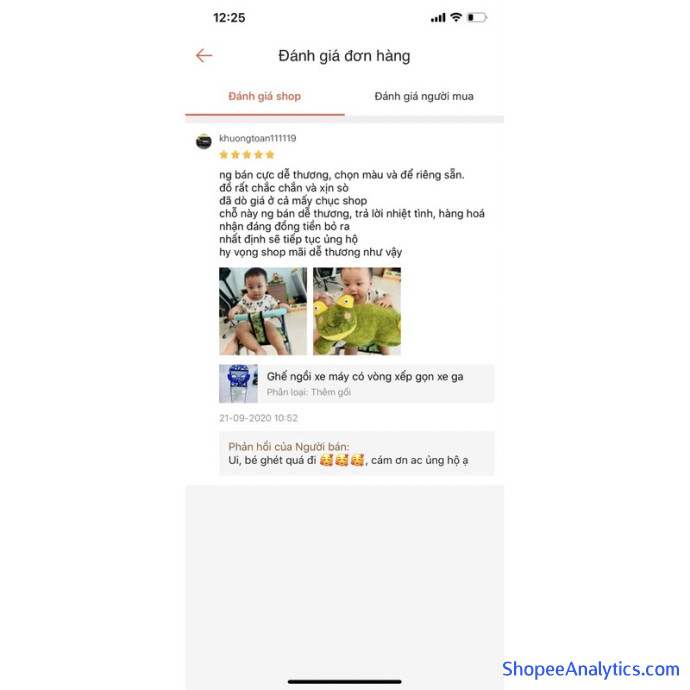Open the review photo of baby in seat

(x=263, y=311)
